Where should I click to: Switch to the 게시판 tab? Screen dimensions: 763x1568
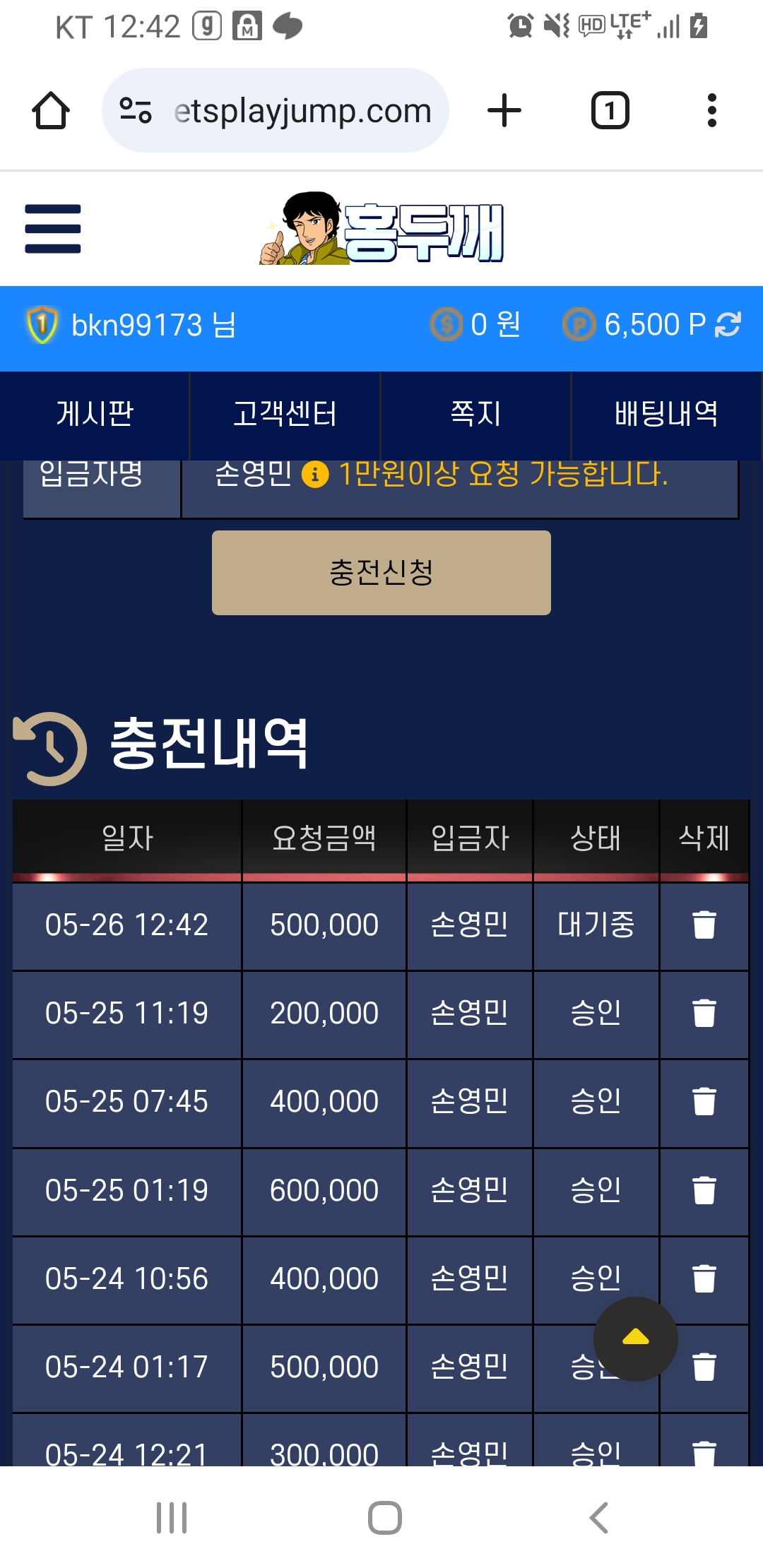[95, 413]
